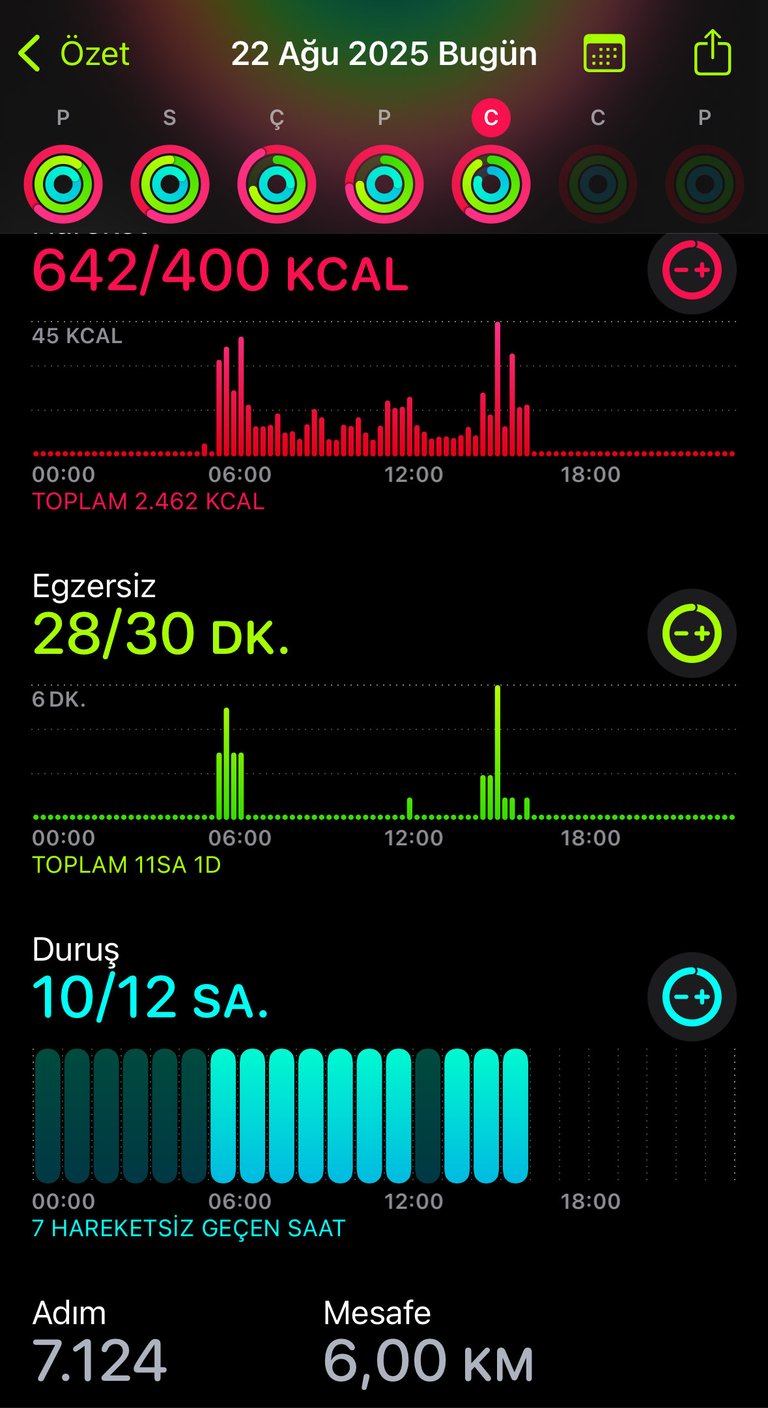Go back to Özet
Screen dimensions: 768x1408
tap(75, 53)
